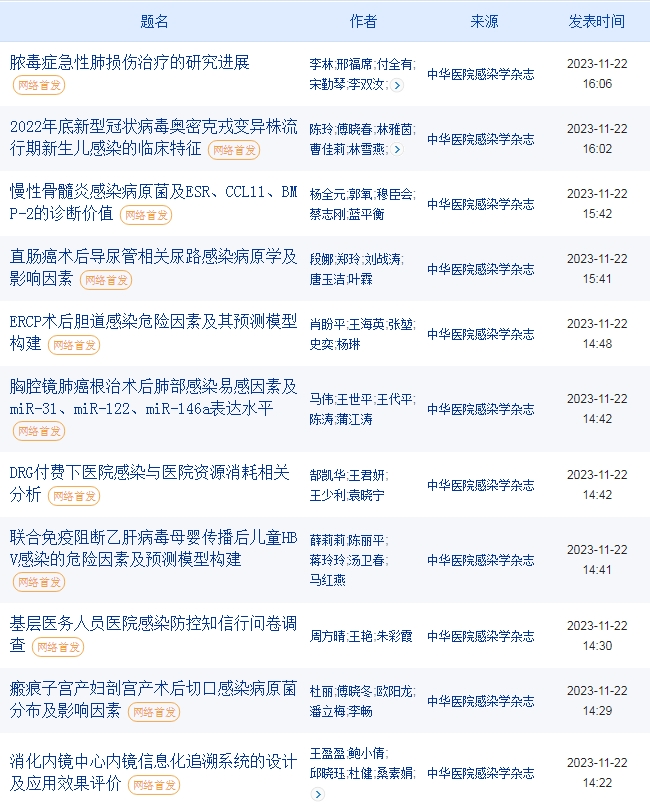The width and height of the screenshot is (650, 806).
Task: Open article 脓毒症急性肺损伤治疗的研究进展
Action: 130,62
